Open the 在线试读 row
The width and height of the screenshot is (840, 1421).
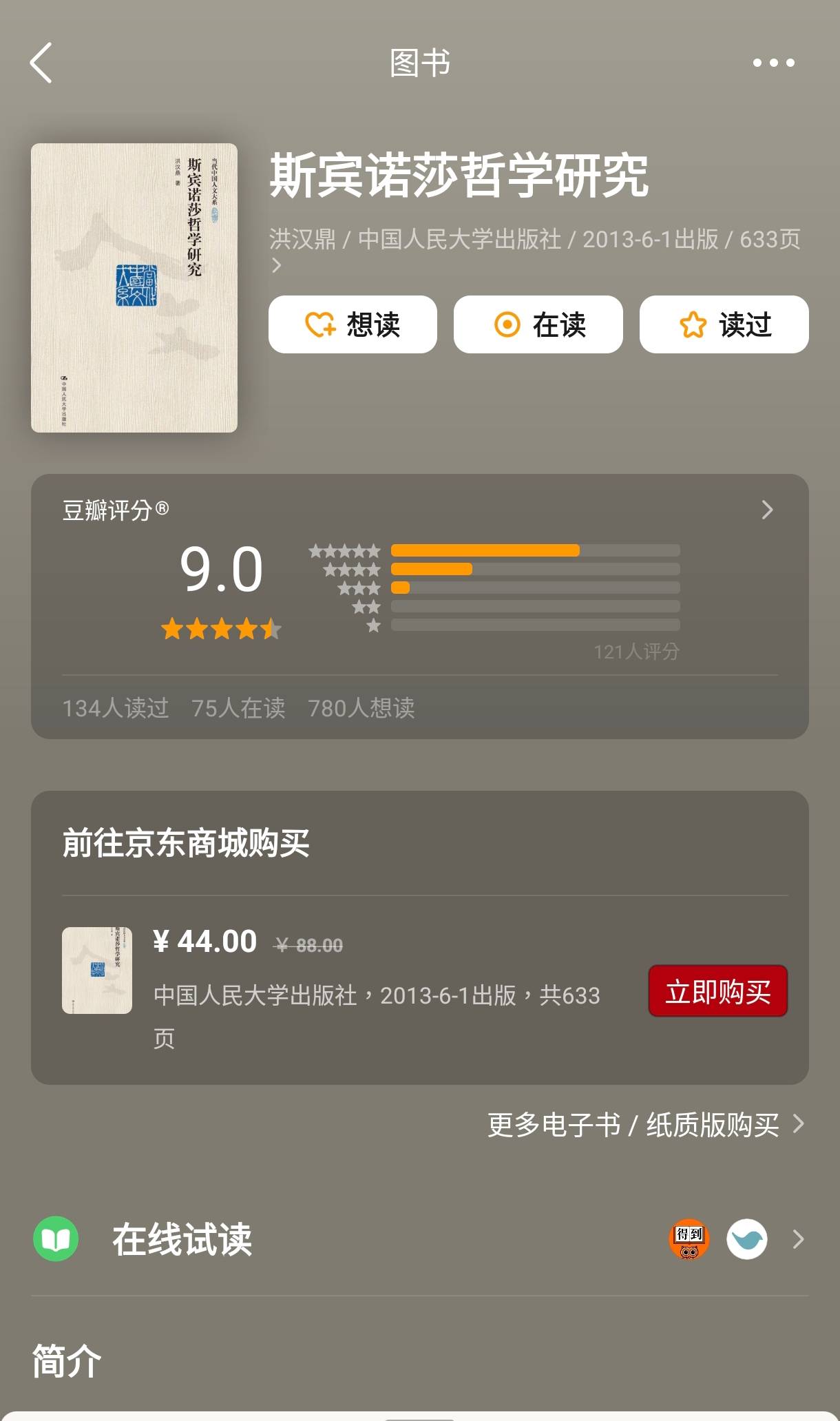pos(420,1239)
